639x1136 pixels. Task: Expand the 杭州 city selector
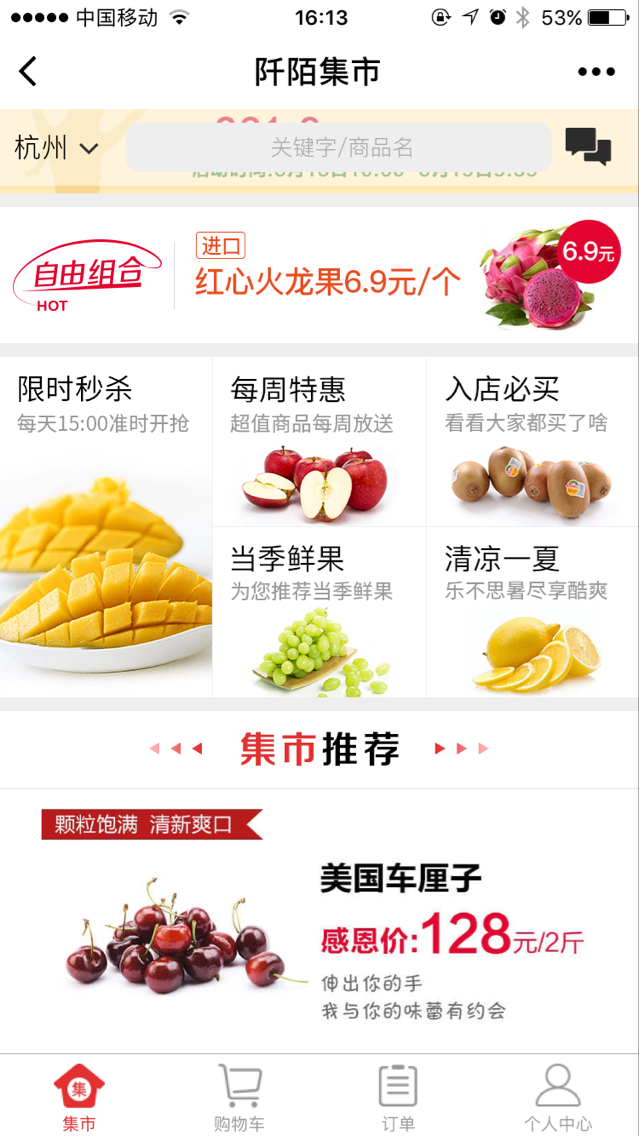(56, 149)
